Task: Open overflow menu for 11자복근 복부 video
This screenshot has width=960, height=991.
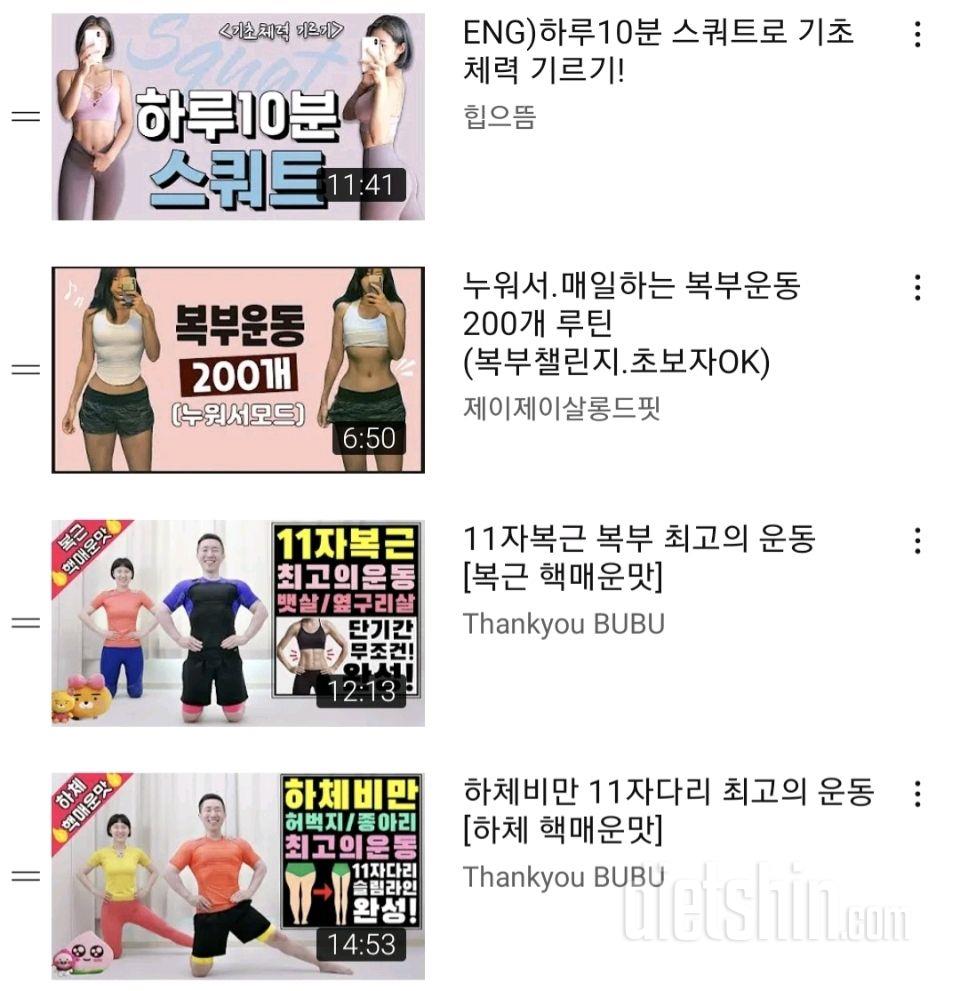Action: [x=917, y=541]
